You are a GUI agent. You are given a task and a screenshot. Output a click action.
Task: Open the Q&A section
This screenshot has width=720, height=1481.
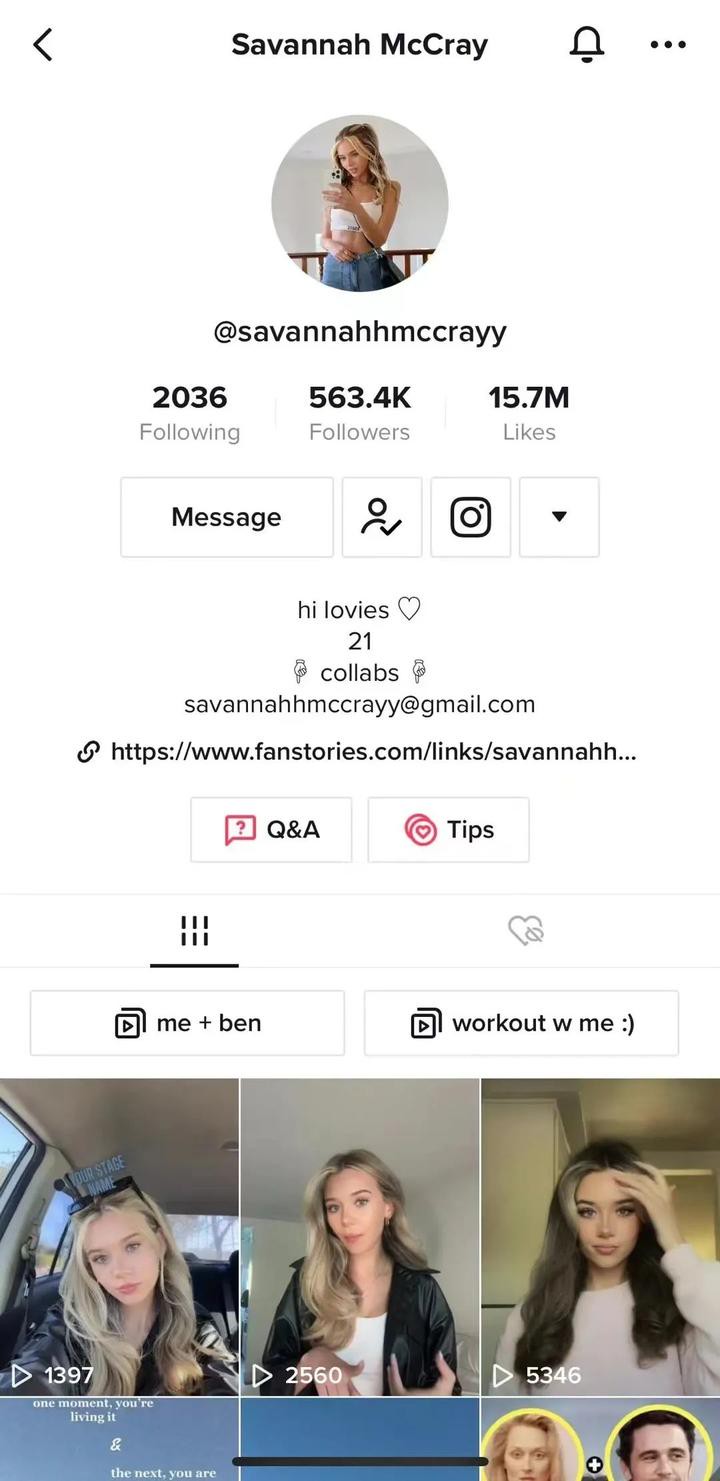(271, 829)
